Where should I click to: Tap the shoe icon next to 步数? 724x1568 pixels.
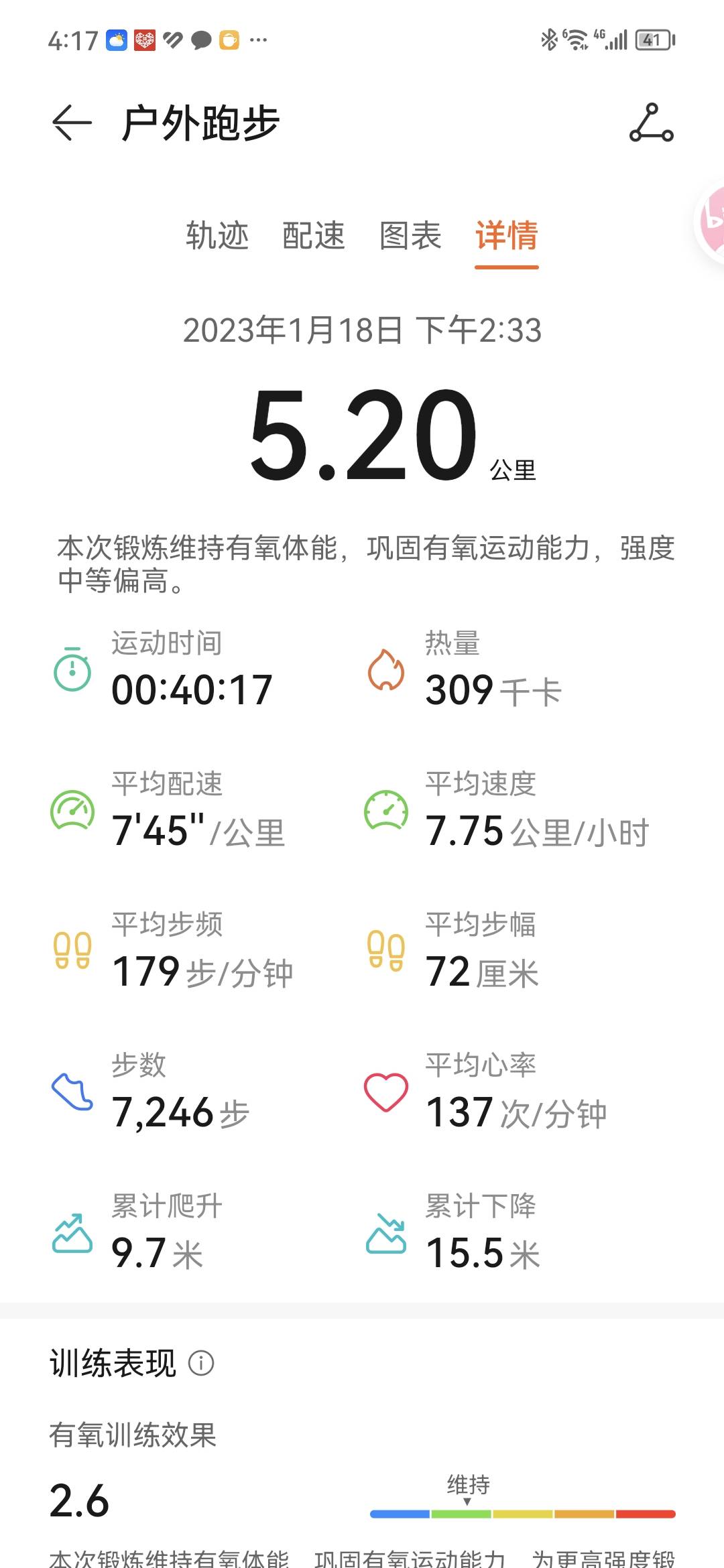pos(72,1092)
